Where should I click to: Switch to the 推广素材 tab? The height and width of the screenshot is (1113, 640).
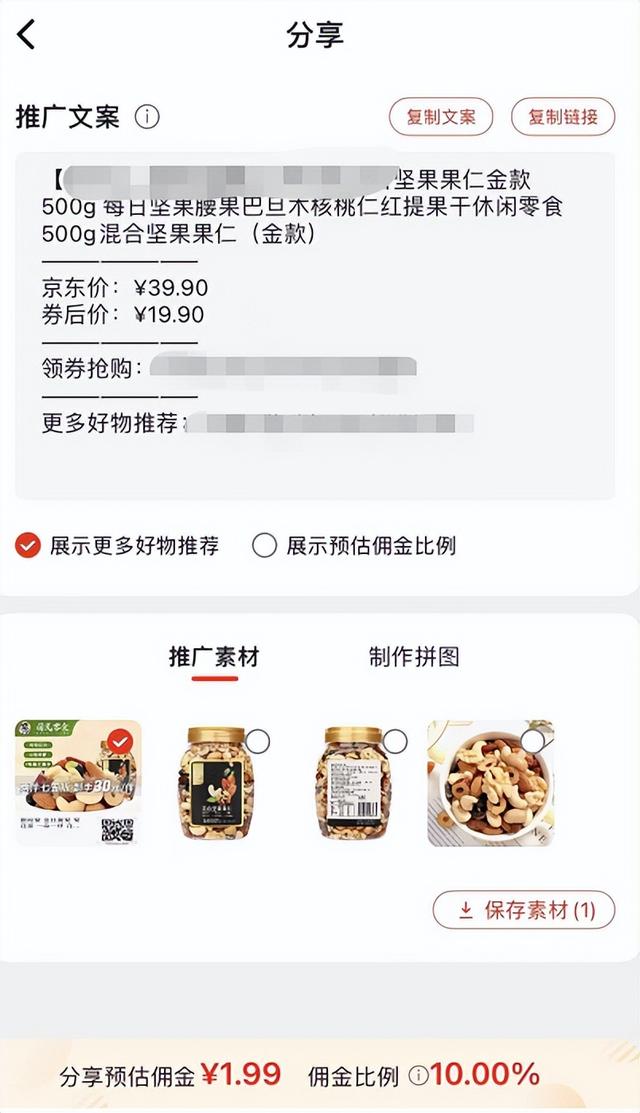(x=214, y=657)
